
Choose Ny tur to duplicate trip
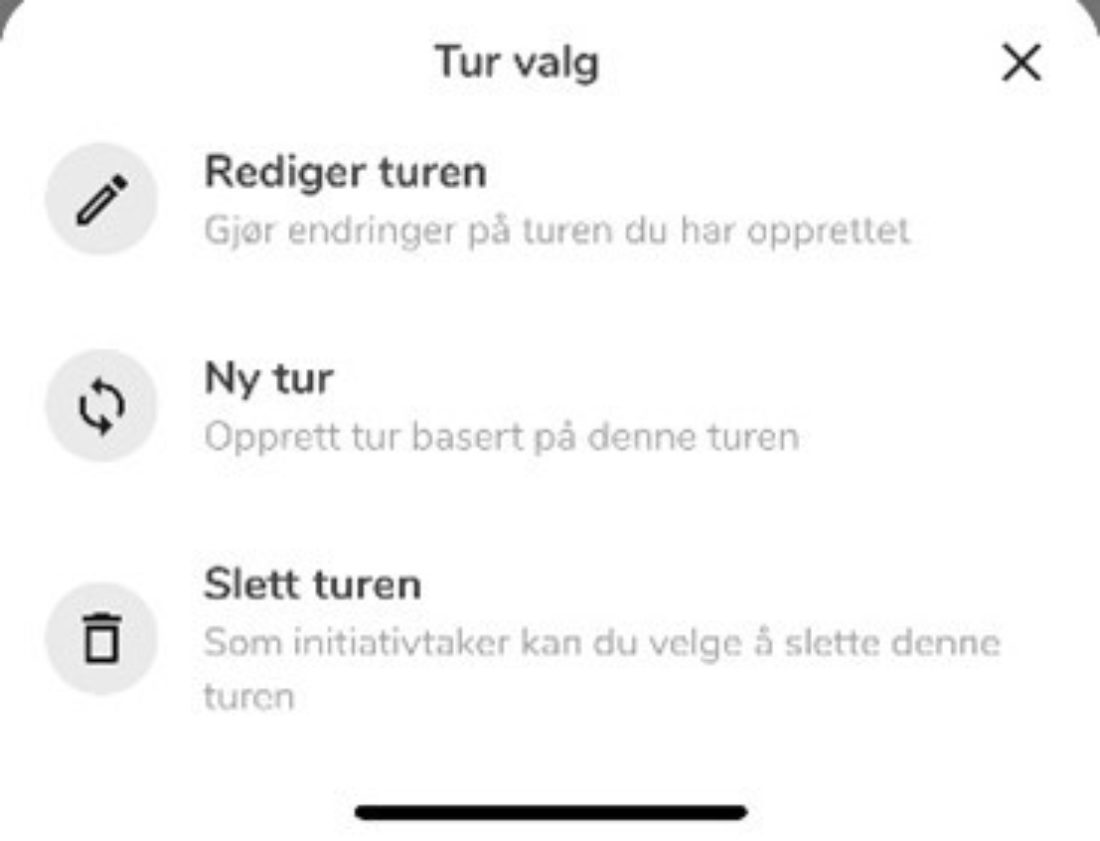pyautogui.click(x=268, y=379)
